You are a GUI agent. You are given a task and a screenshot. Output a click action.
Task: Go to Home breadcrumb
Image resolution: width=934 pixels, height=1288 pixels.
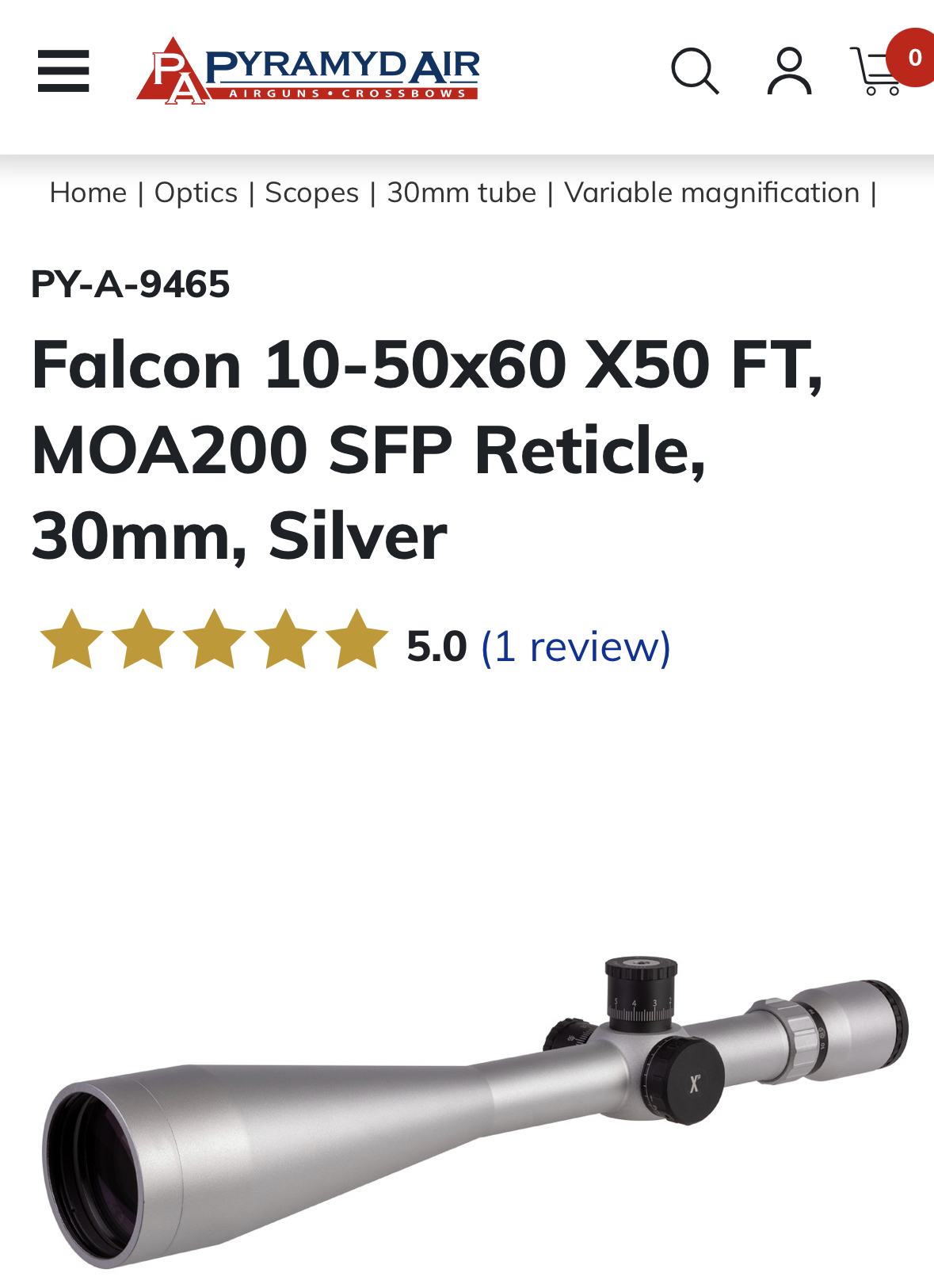pyautogui.click(x=88, y=193)
